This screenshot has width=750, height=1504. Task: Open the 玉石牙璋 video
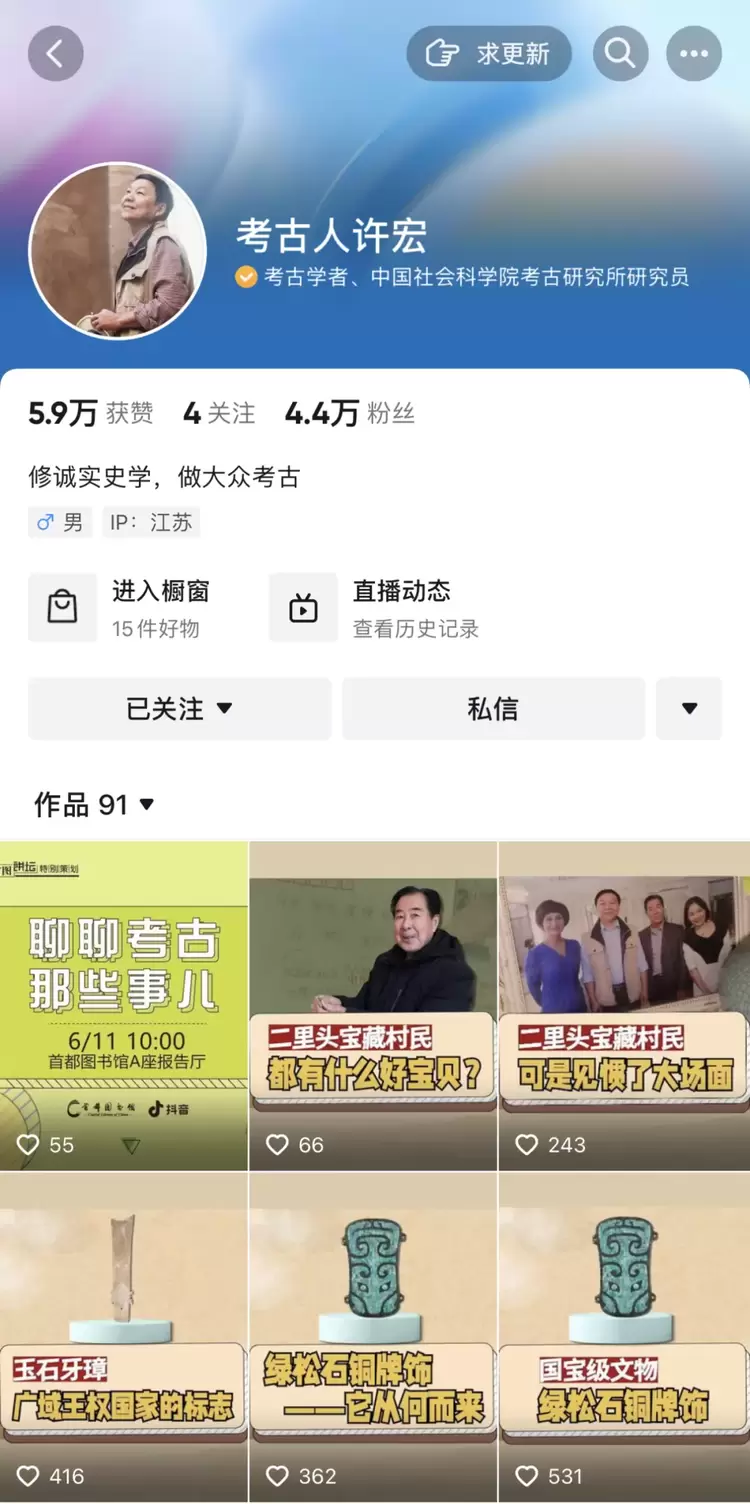point(124,1337)
